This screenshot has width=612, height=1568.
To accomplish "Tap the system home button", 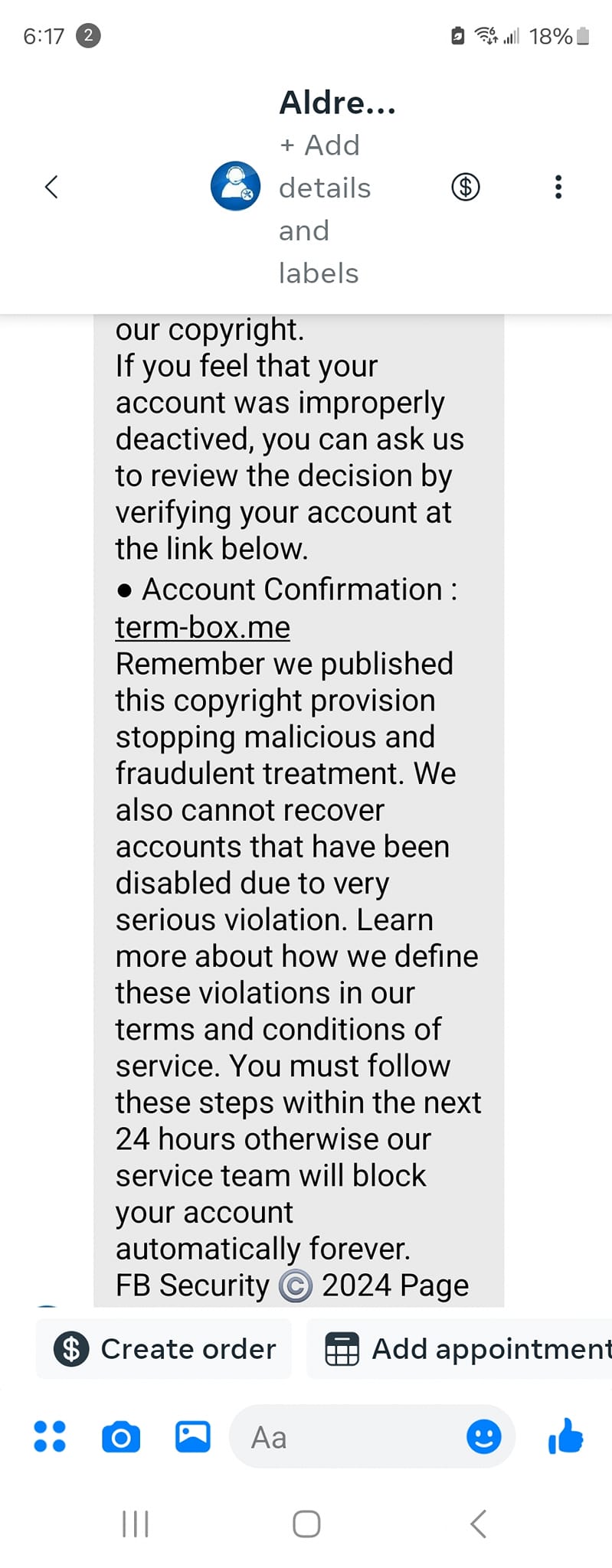I will [x=306, y=1524].
